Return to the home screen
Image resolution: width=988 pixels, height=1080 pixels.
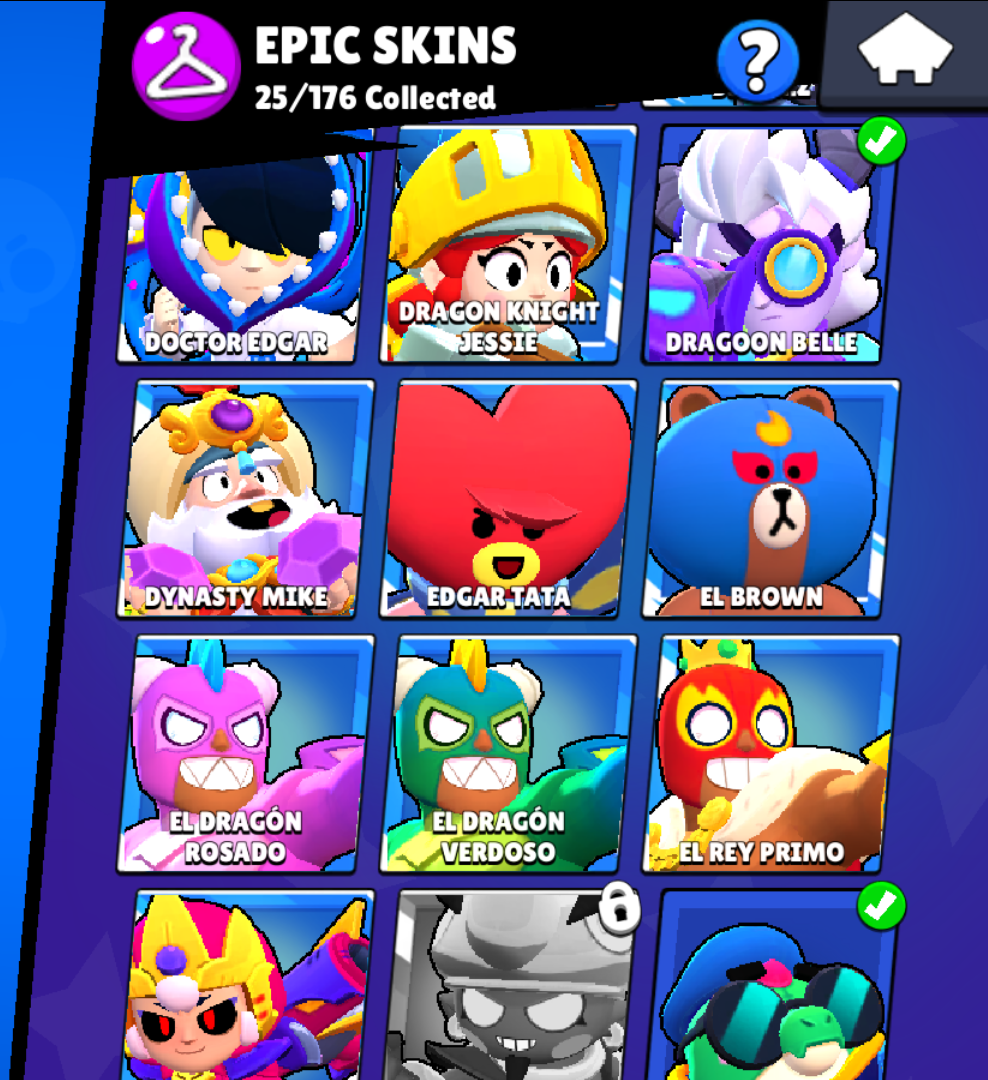906,52
